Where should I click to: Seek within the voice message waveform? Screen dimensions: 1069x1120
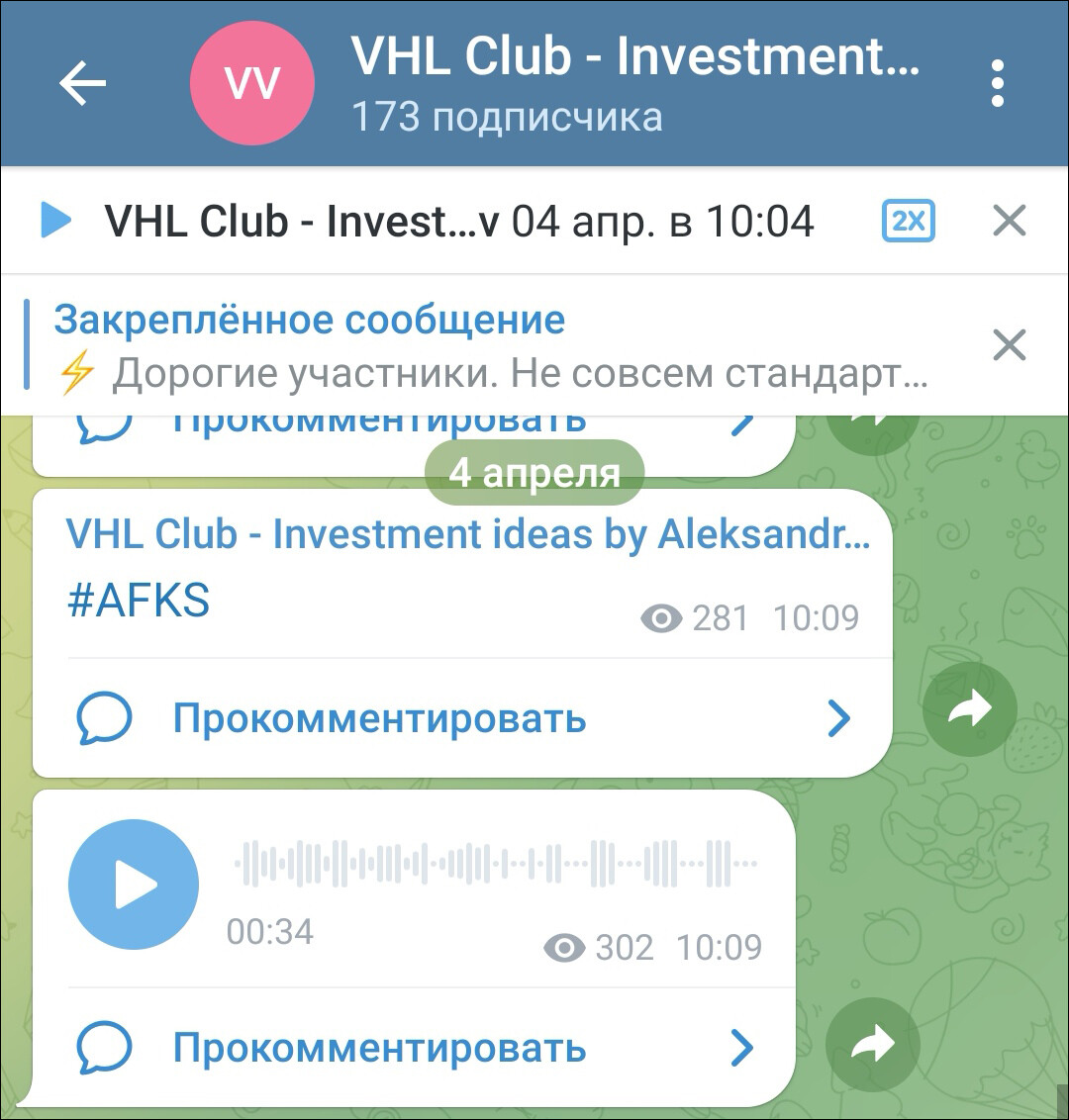click(x=495, y=864)
